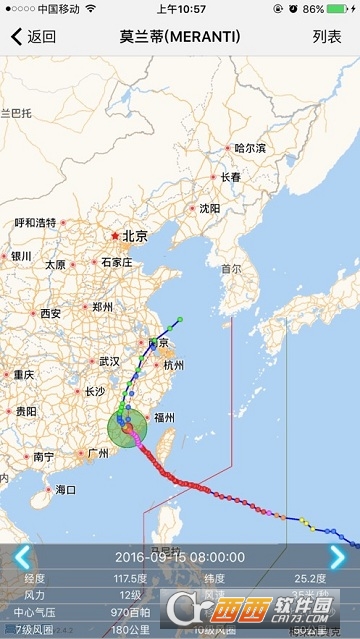Tap the current typhoon position in the green wind circle
Screen dimensions: 360x639
click(128, 428)
